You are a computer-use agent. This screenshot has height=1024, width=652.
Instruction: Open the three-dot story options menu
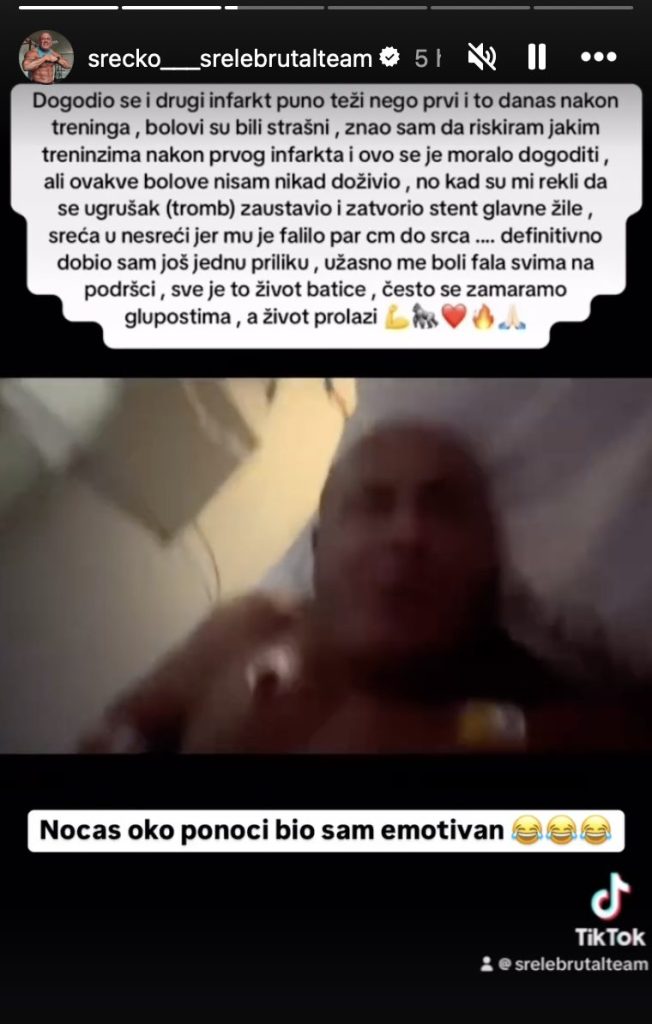click(598, 58)
